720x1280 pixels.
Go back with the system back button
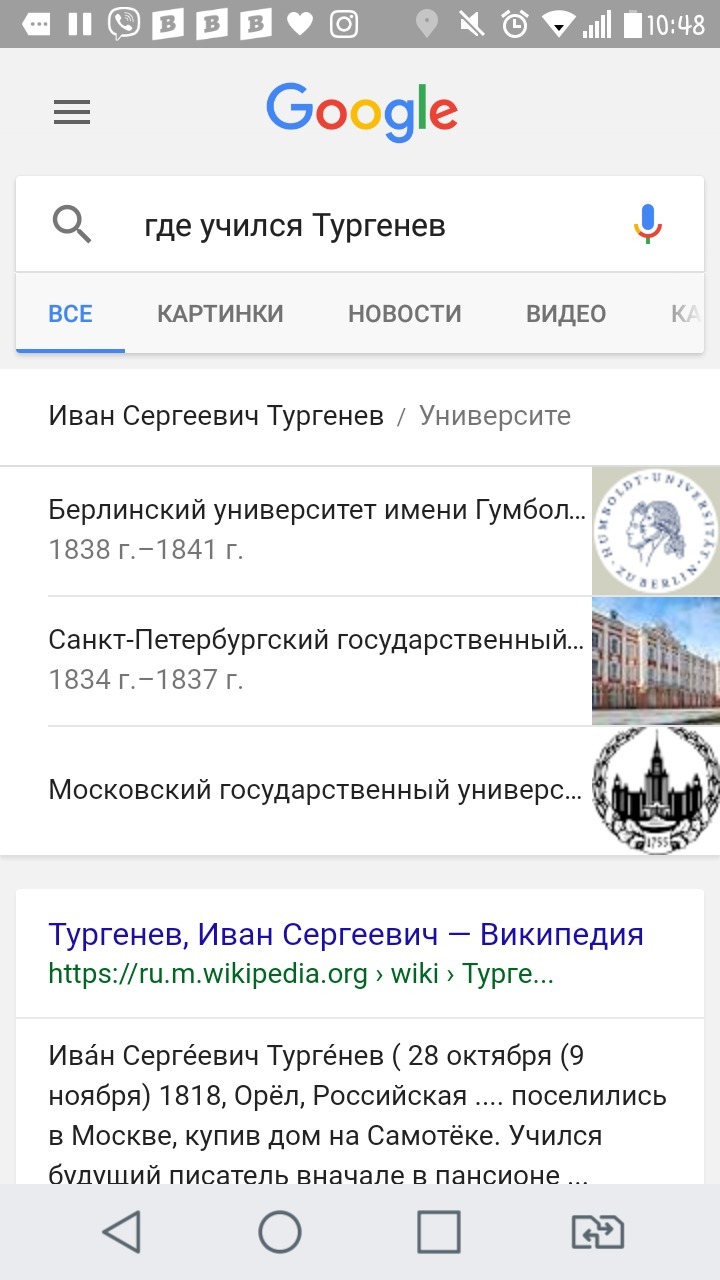122,1232
